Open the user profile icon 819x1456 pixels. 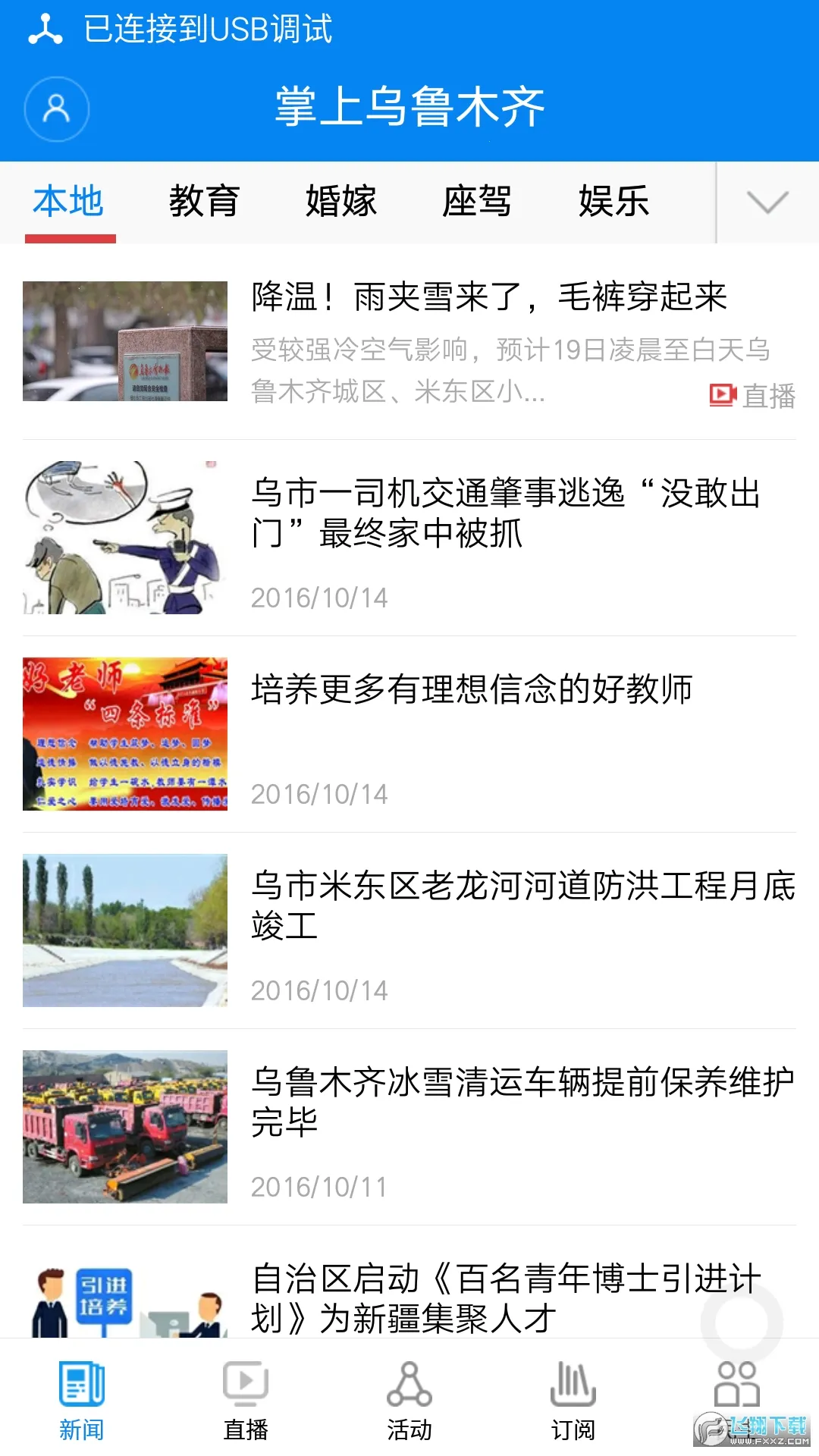coord(57,109)
